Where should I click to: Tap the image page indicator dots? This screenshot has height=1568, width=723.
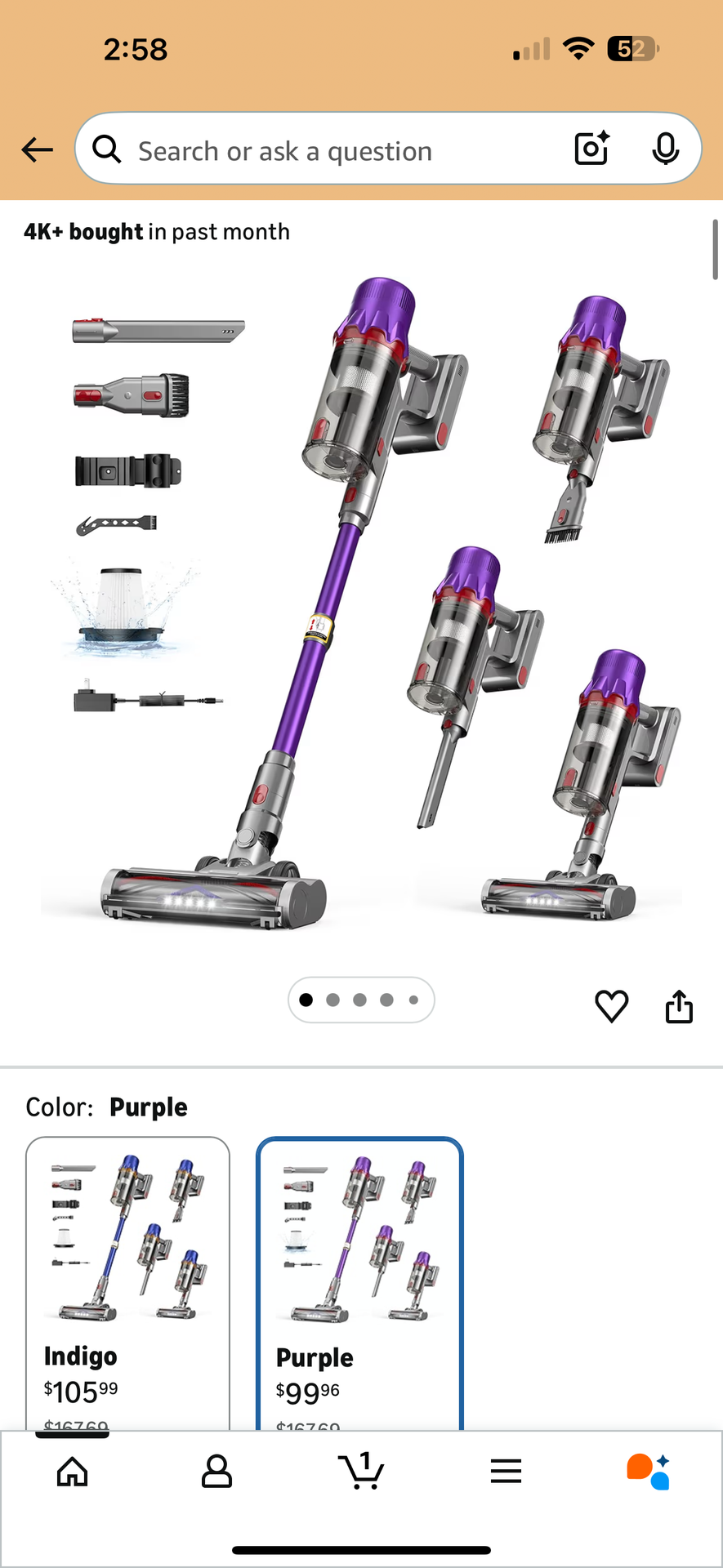coord(361,1000)
